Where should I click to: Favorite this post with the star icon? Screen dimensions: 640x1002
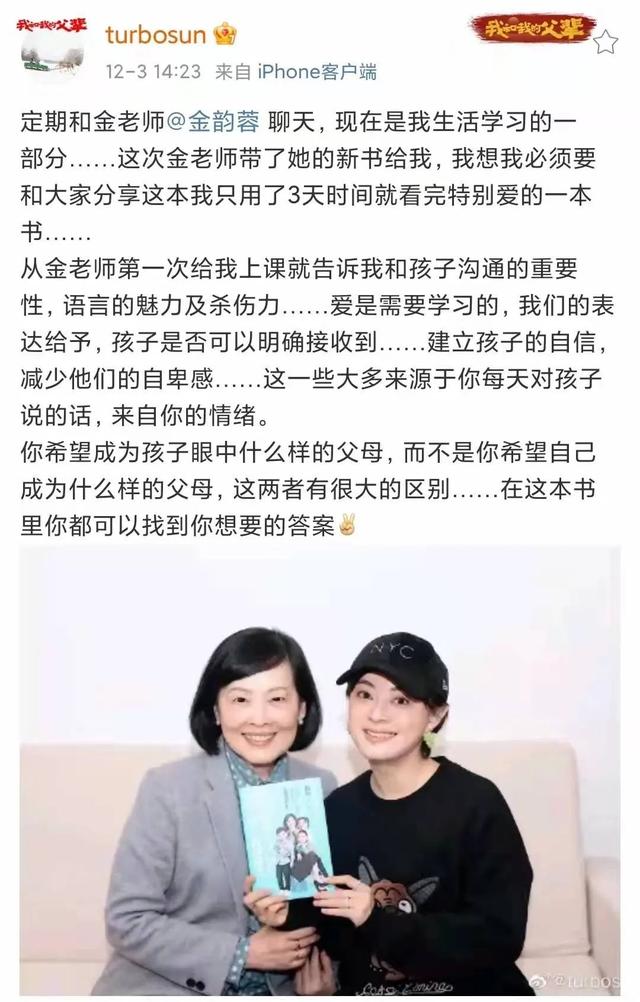[605, 42]
